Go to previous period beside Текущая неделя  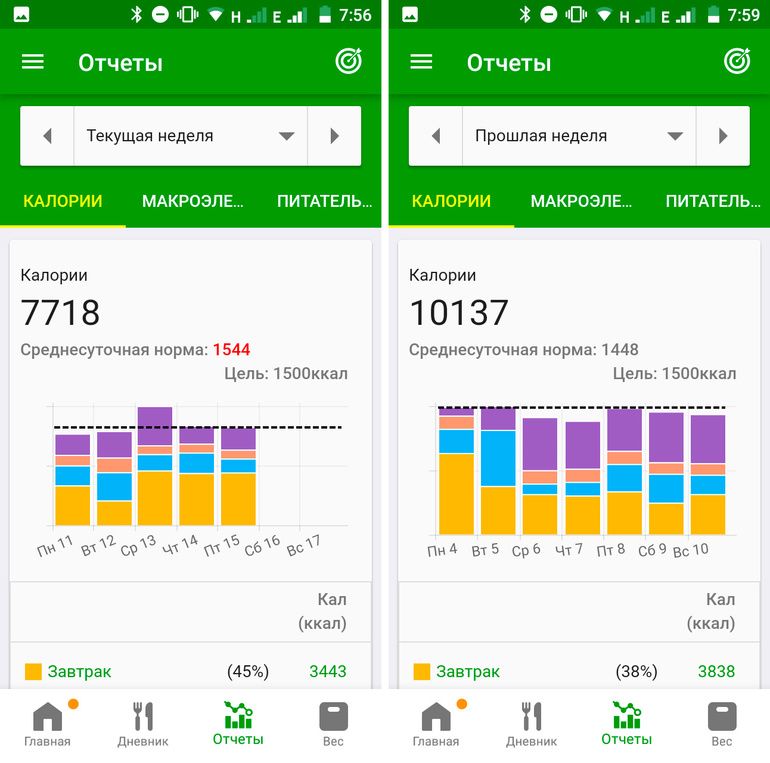coord(47,136)
